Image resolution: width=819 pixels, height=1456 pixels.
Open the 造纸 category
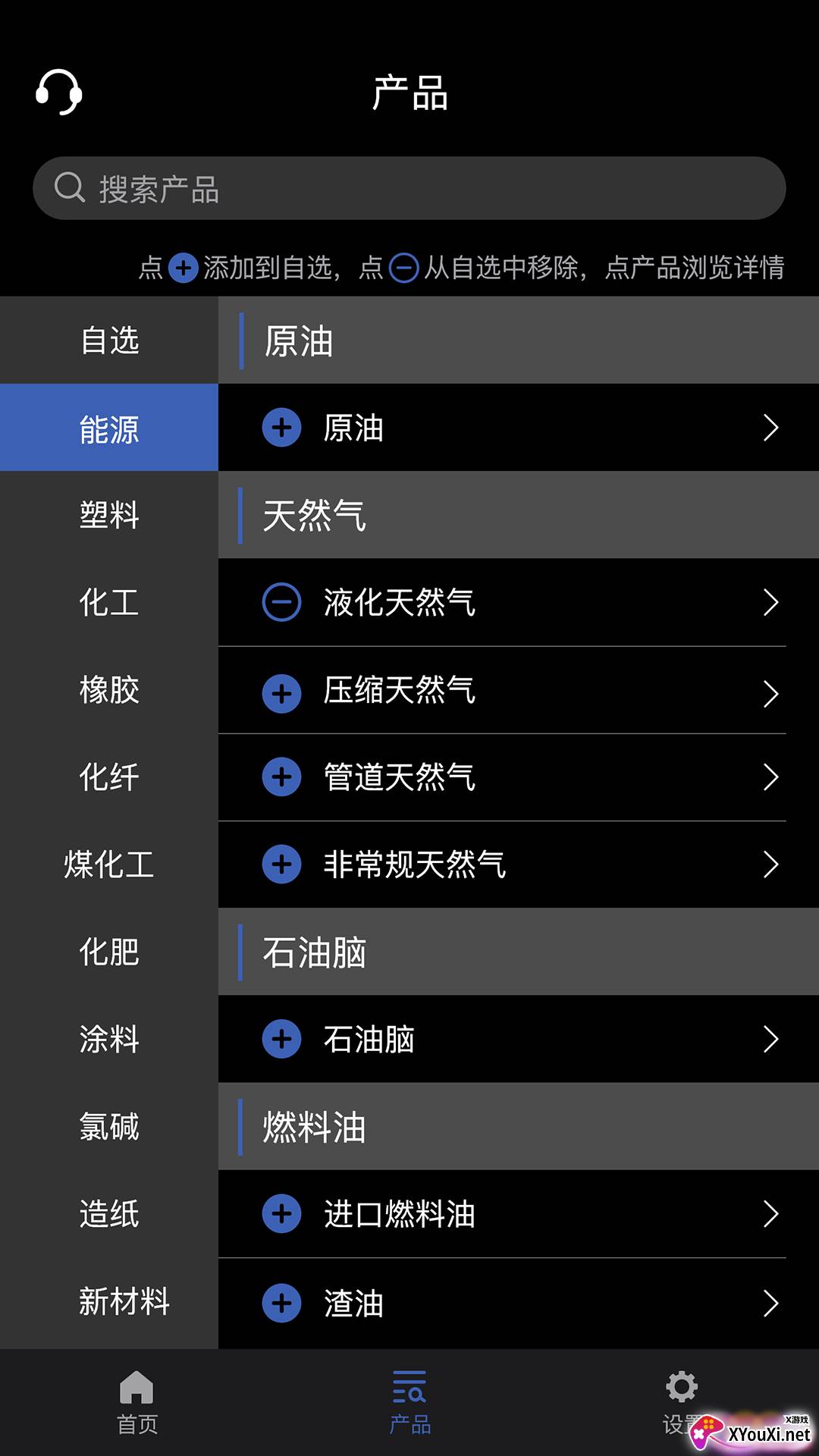click(x=109, y=1214)
